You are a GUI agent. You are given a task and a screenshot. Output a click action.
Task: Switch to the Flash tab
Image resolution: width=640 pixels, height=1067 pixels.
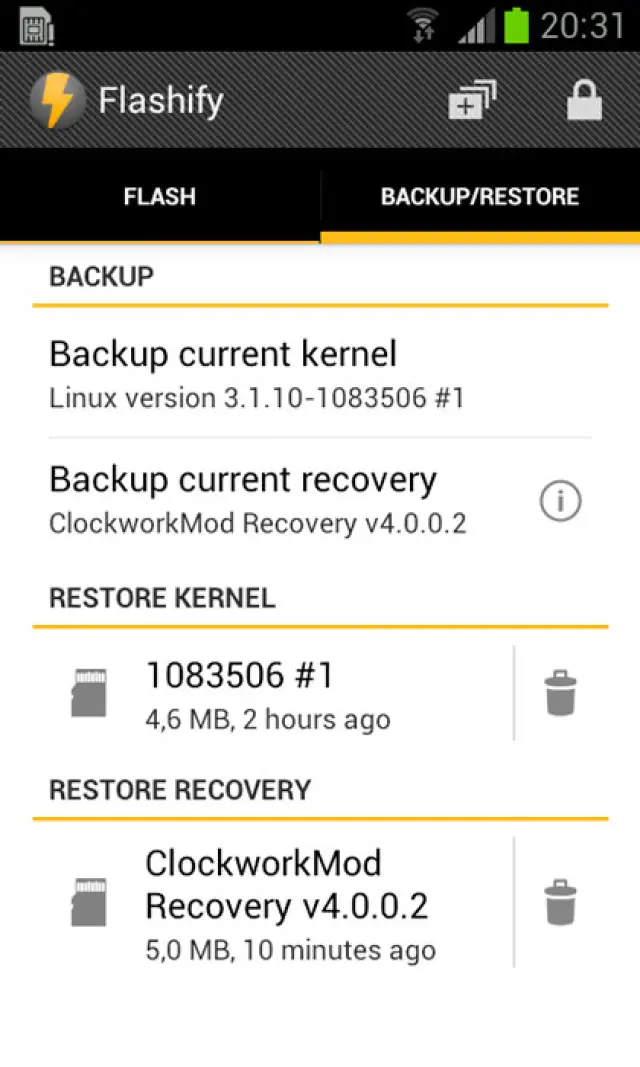160,196
